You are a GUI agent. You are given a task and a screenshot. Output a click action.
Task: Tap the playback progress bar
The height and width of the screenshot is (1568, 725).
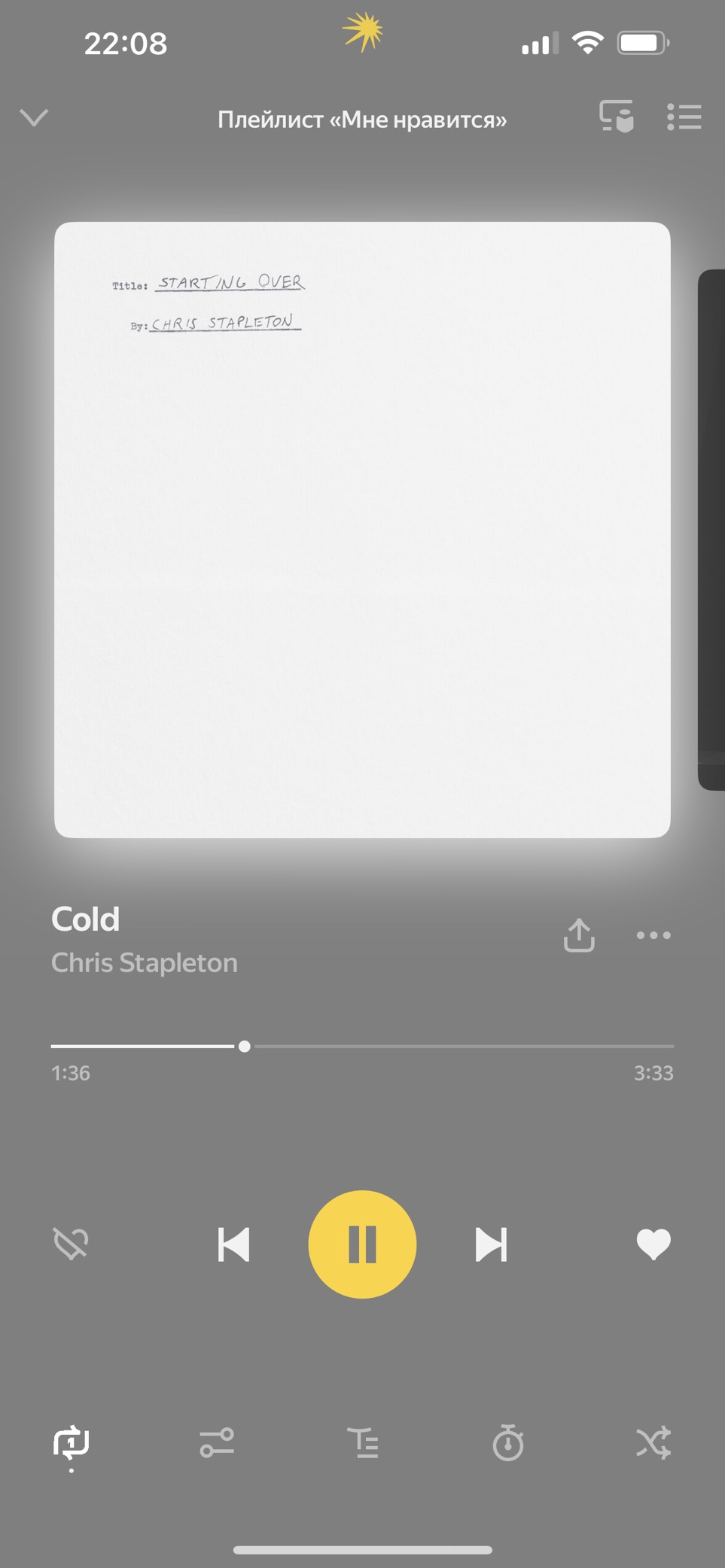[362, 1046]
